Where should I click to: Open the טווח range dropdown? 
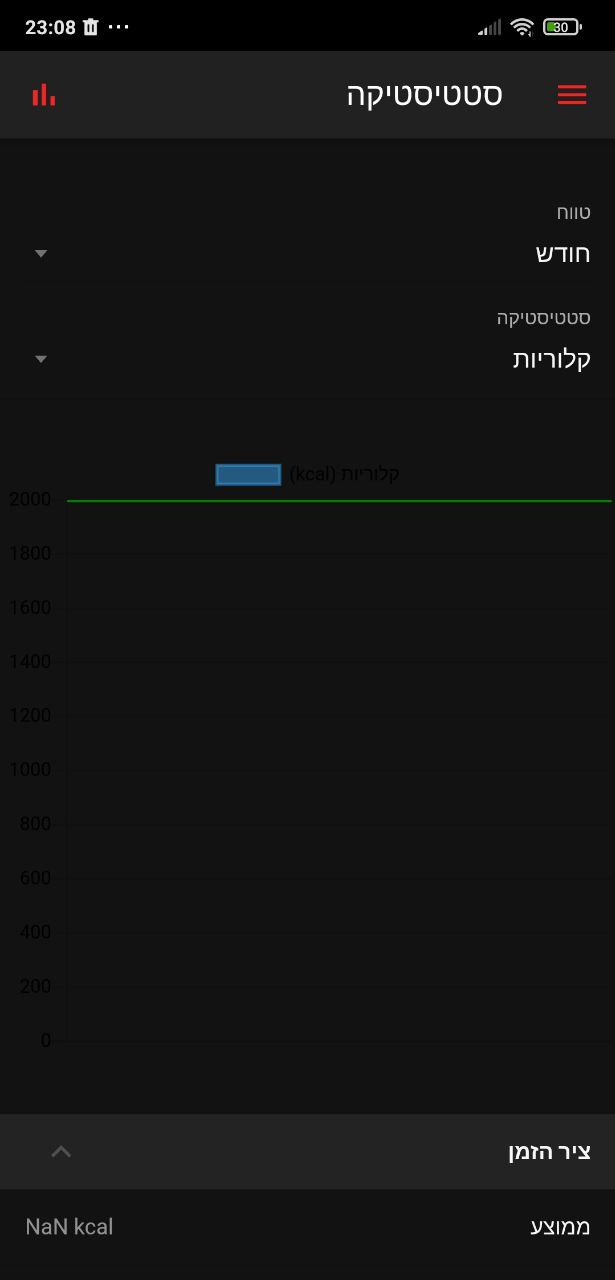[x=310, y=253]
